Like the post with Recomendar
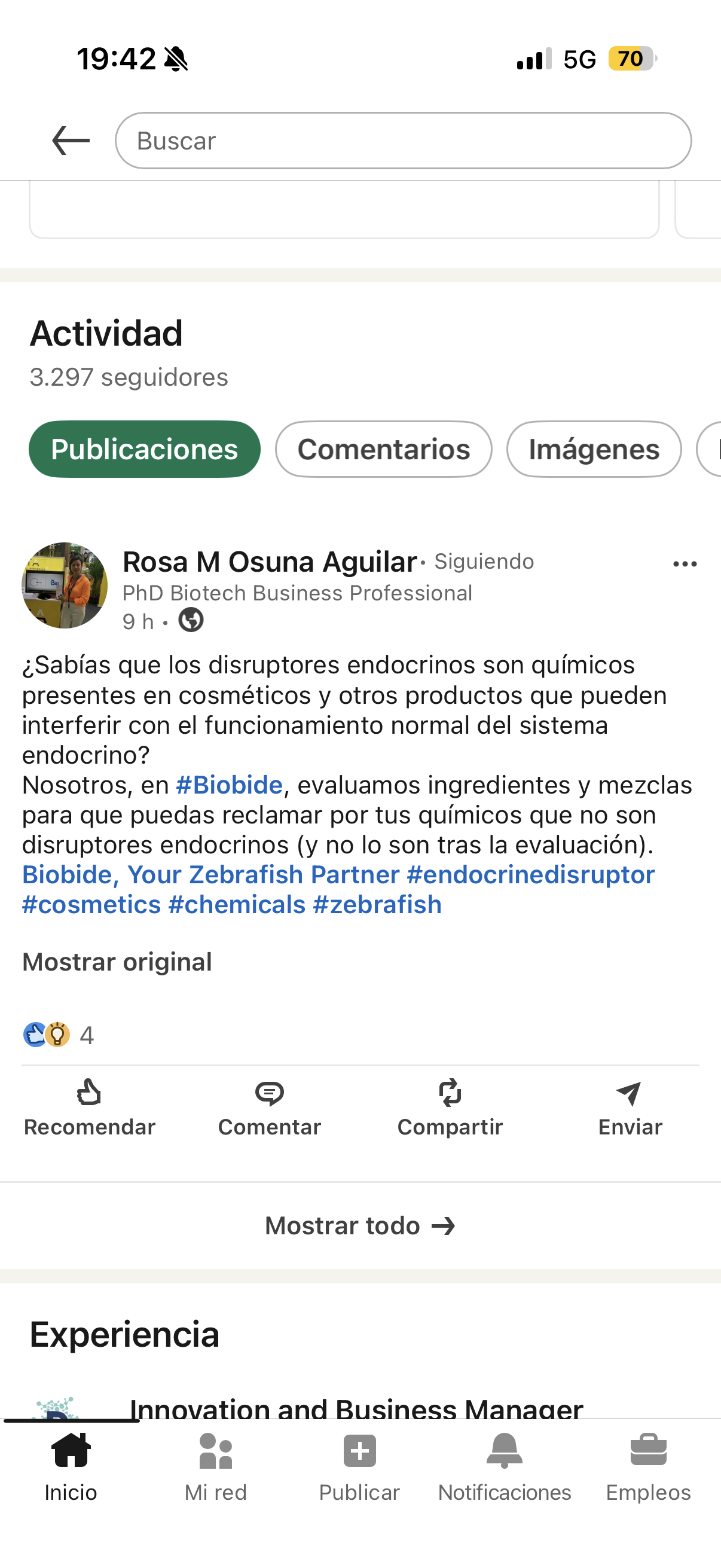This screenshot has height=1568, width=721. click(90, 1108)
